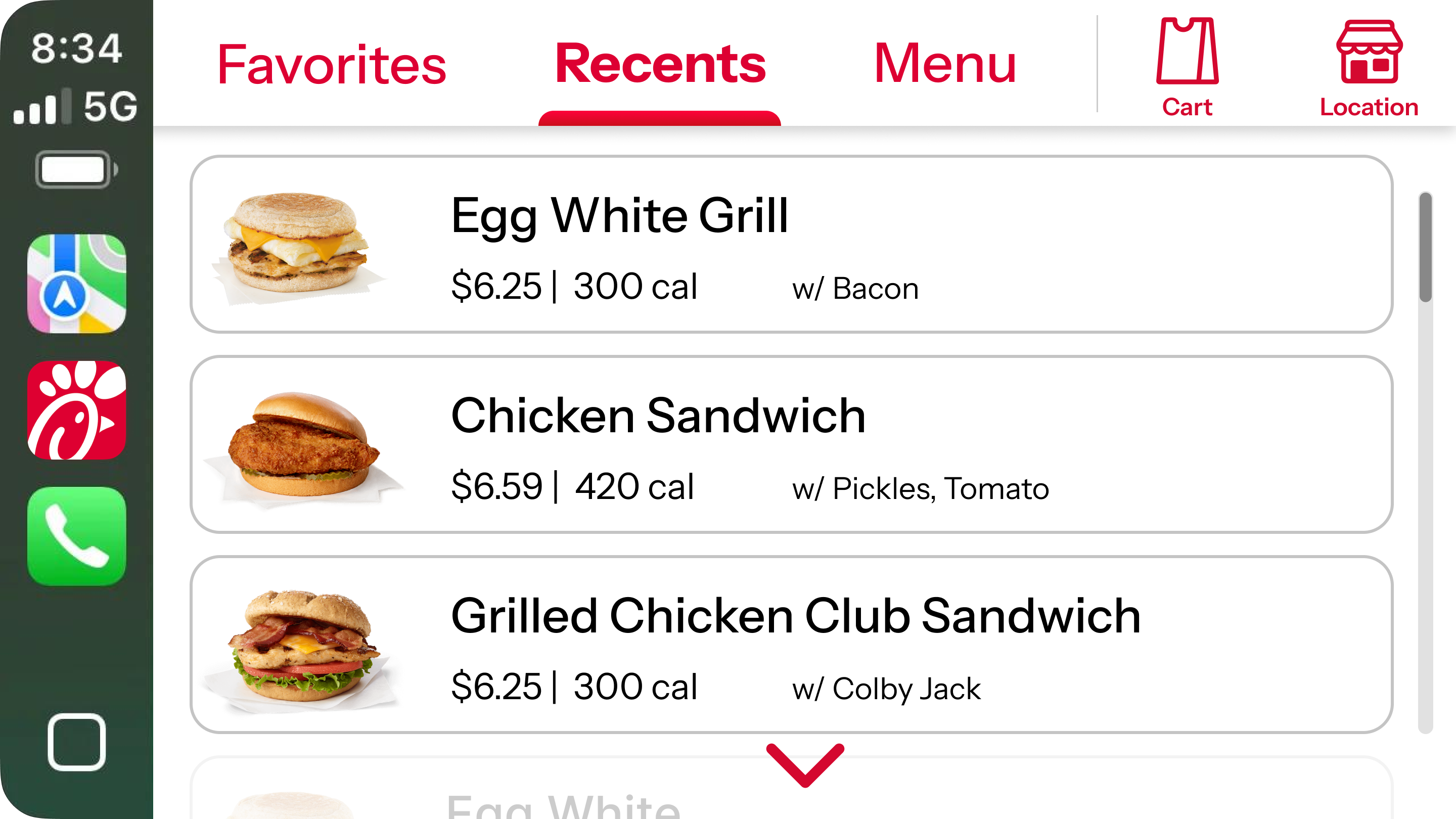Screen dimensions: 1456x819
Task: Select the Chicken Sandwich card
Action: (x=791, y=444)
